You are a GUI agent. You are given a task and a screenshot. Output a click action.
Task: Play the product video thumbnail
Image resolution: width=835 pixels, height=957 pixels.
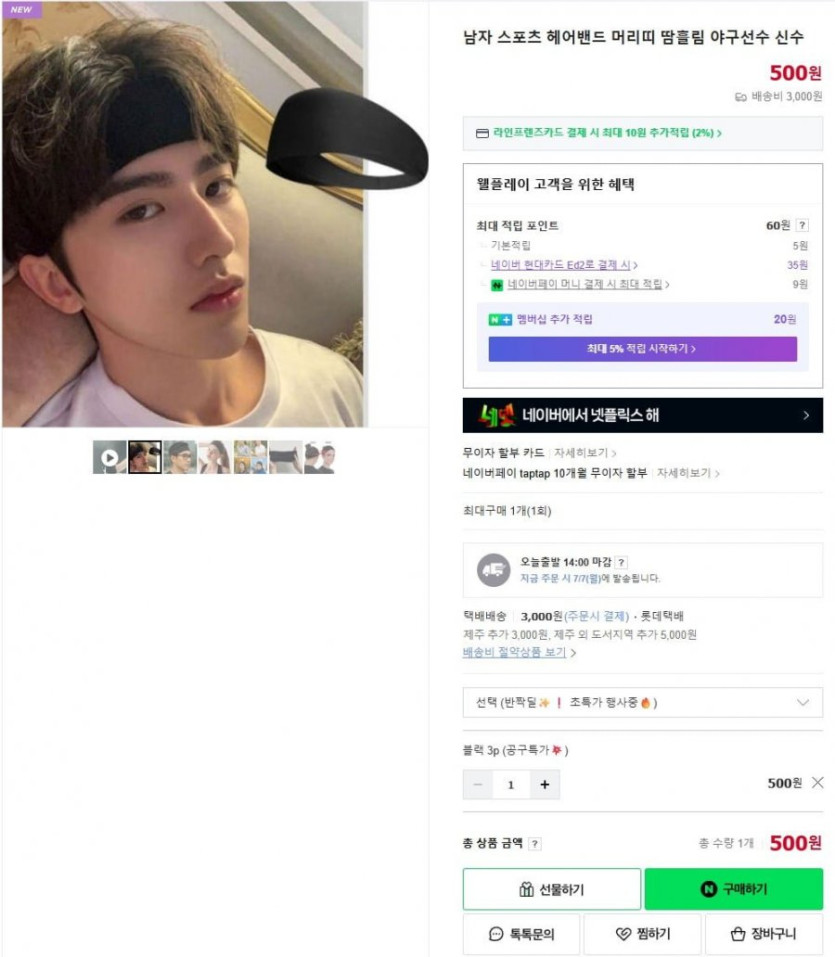pyautogui.click(x=109, y=457)
